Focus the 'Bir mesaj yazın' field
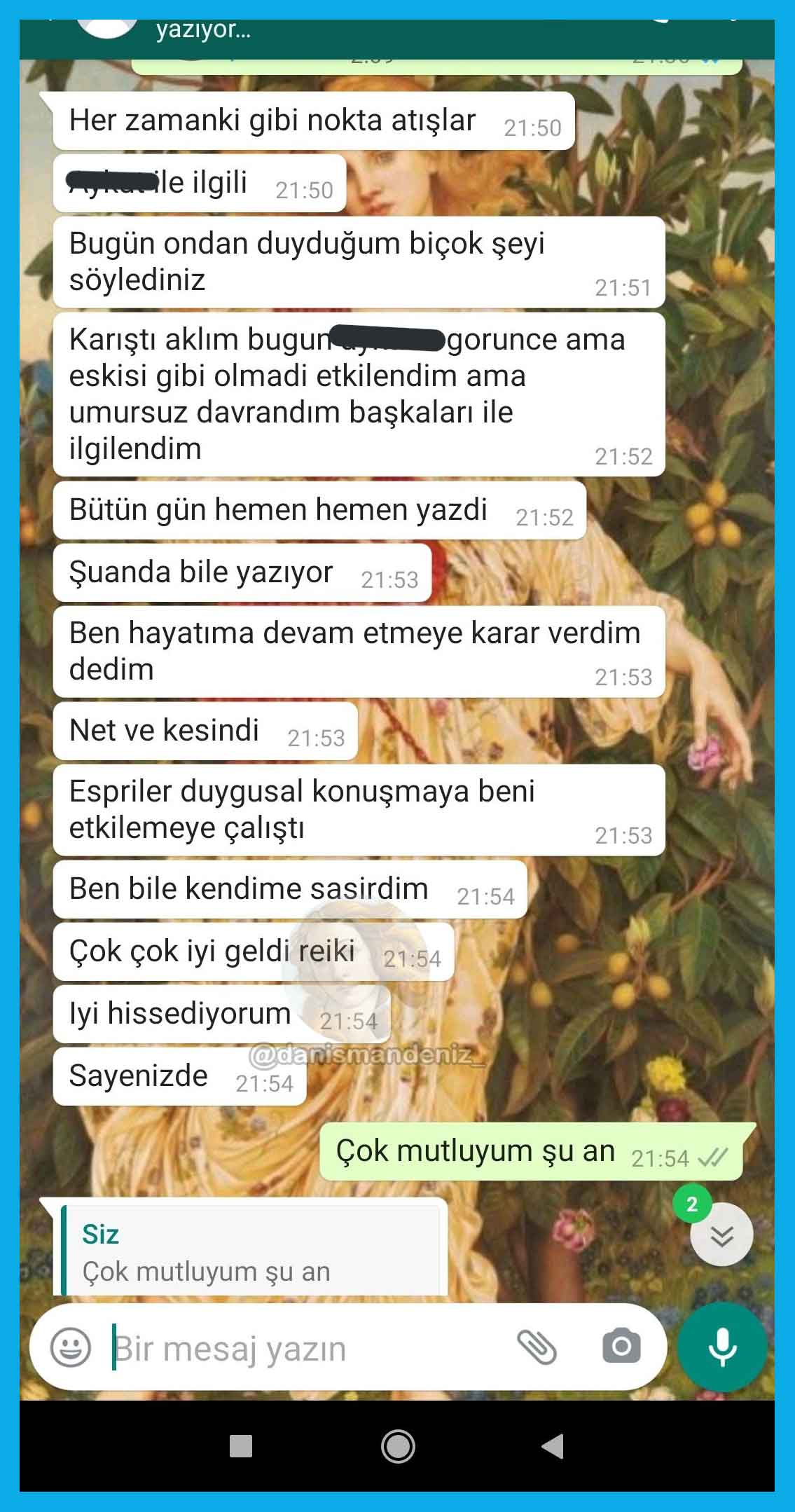 click(x=301, y=1349)
